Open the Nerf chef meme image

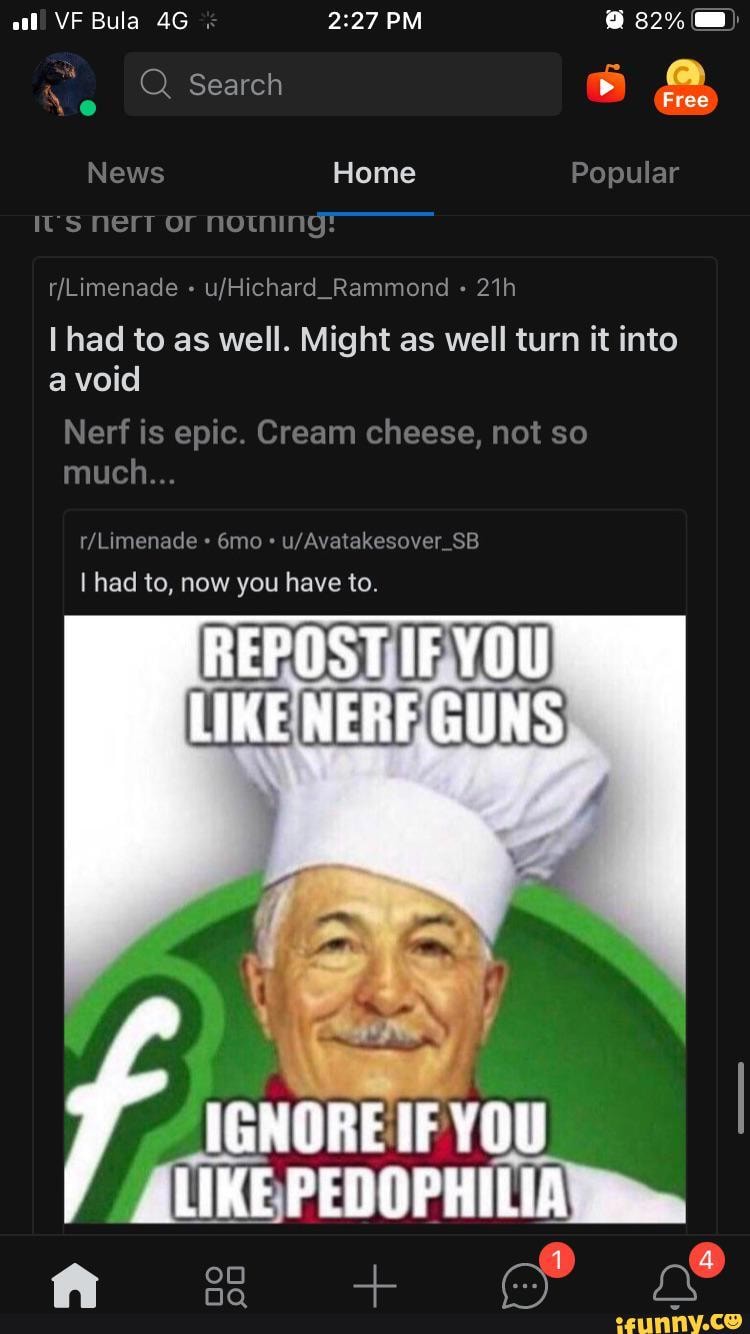[374, 920]
